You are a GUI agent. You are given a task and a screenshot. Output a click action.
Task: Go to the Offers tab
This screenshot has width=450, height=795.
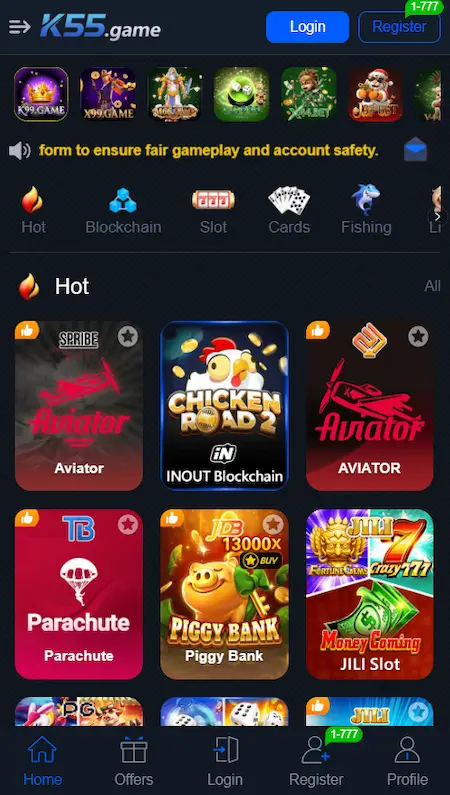coord(134,762)
